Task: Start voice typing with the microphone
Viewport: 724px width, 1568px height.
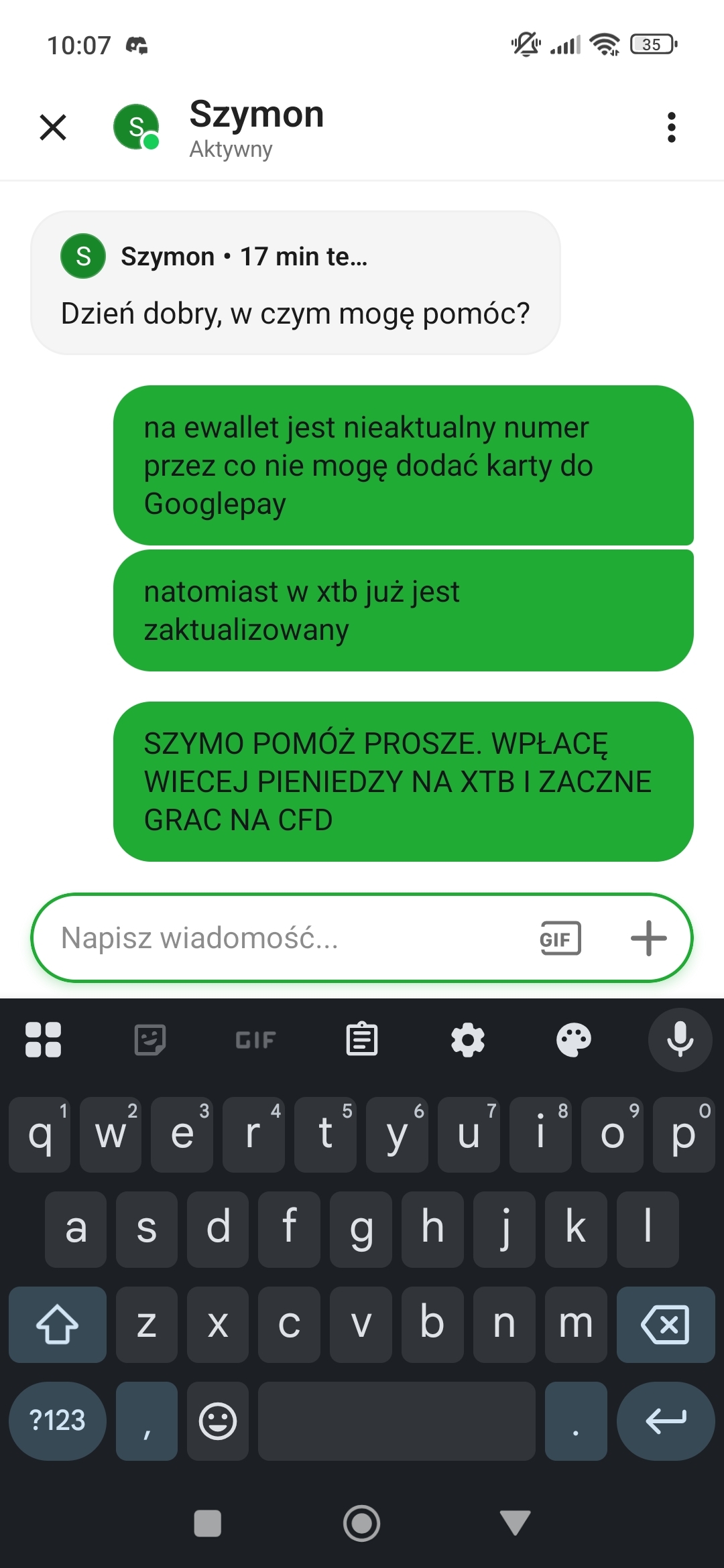Action: [680, 1040]
